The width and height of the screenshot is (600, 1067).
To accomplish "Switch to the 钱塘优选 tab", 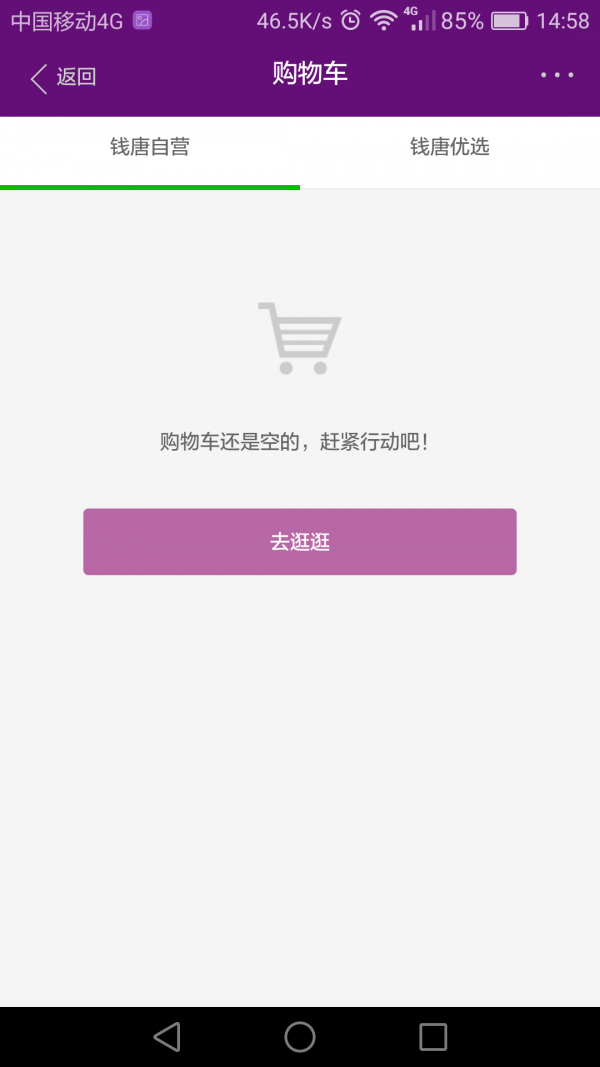I will tap(450, 148).
